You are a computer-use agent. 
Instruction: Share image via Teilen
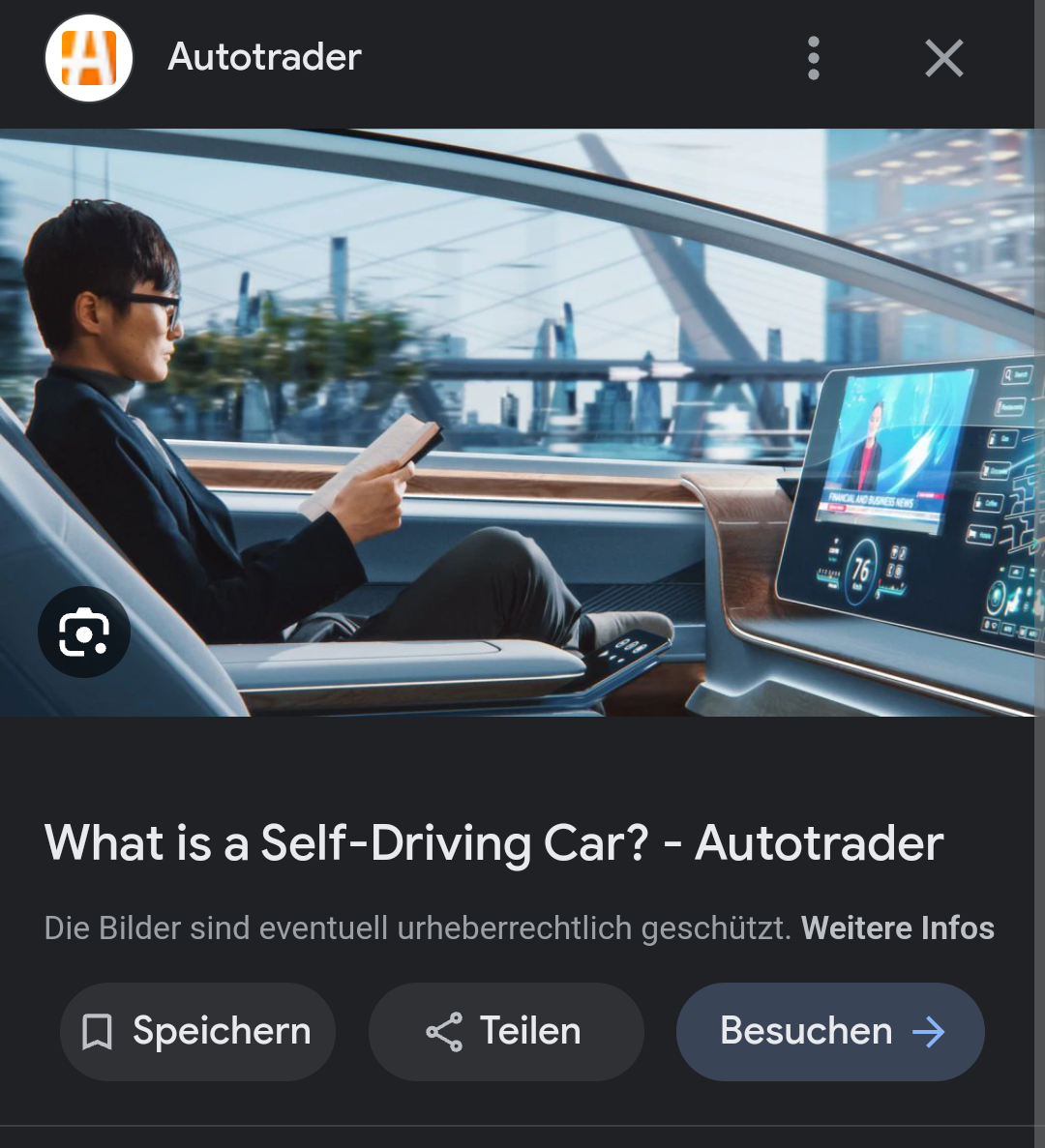click(506, 1032)
